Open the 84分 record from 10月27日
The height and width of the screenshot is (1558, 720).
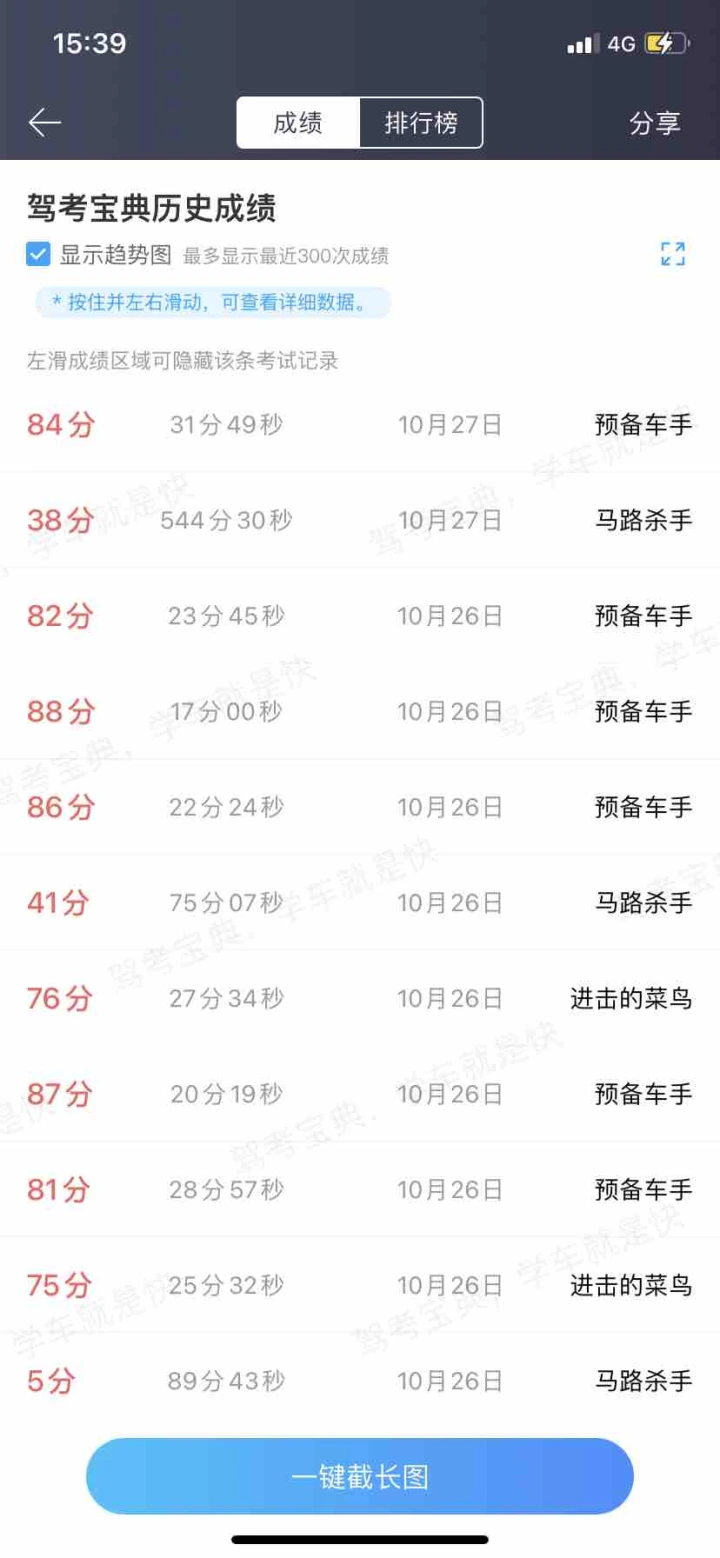360,425
